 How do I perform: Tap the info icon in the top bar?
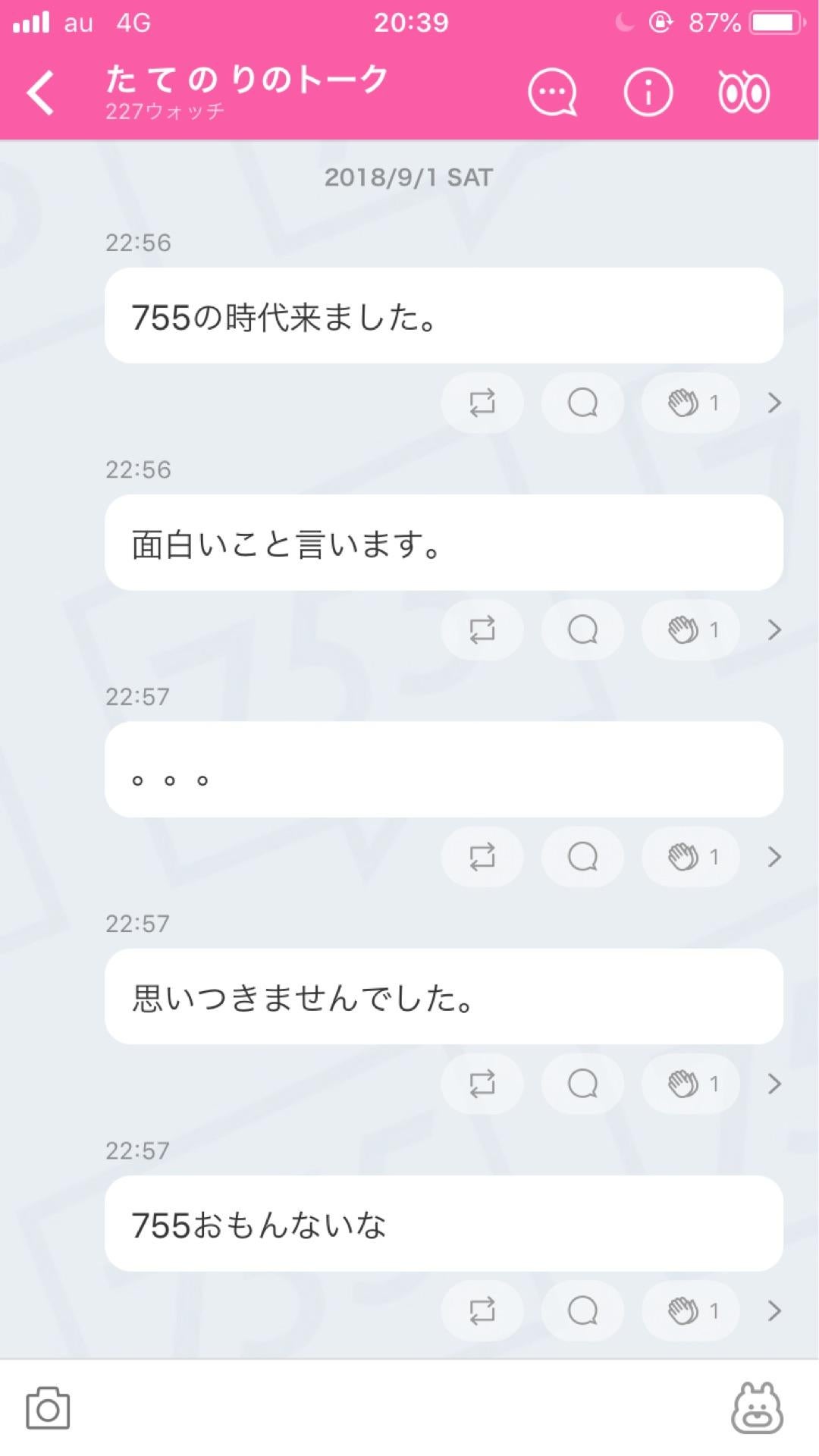pos(646,91)
